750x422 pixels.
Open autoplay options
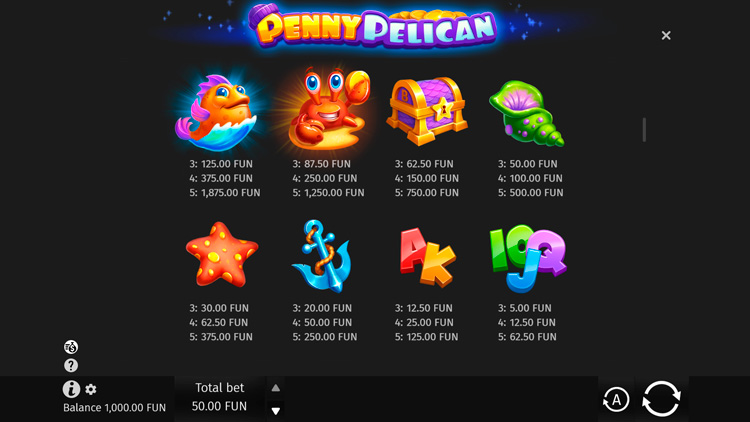616,400
